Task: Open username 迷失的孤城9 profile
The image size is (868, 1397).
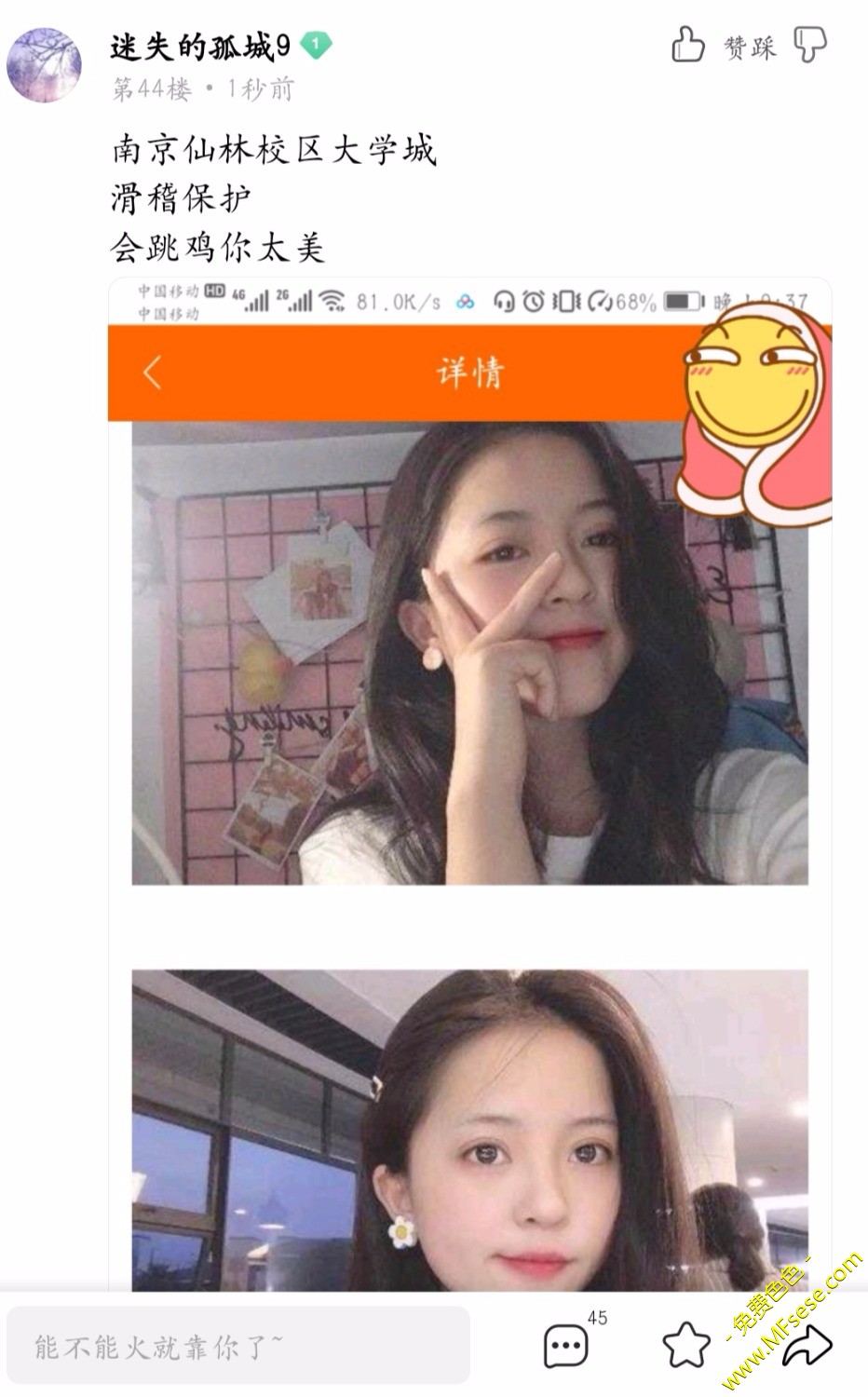Action: 200,46
